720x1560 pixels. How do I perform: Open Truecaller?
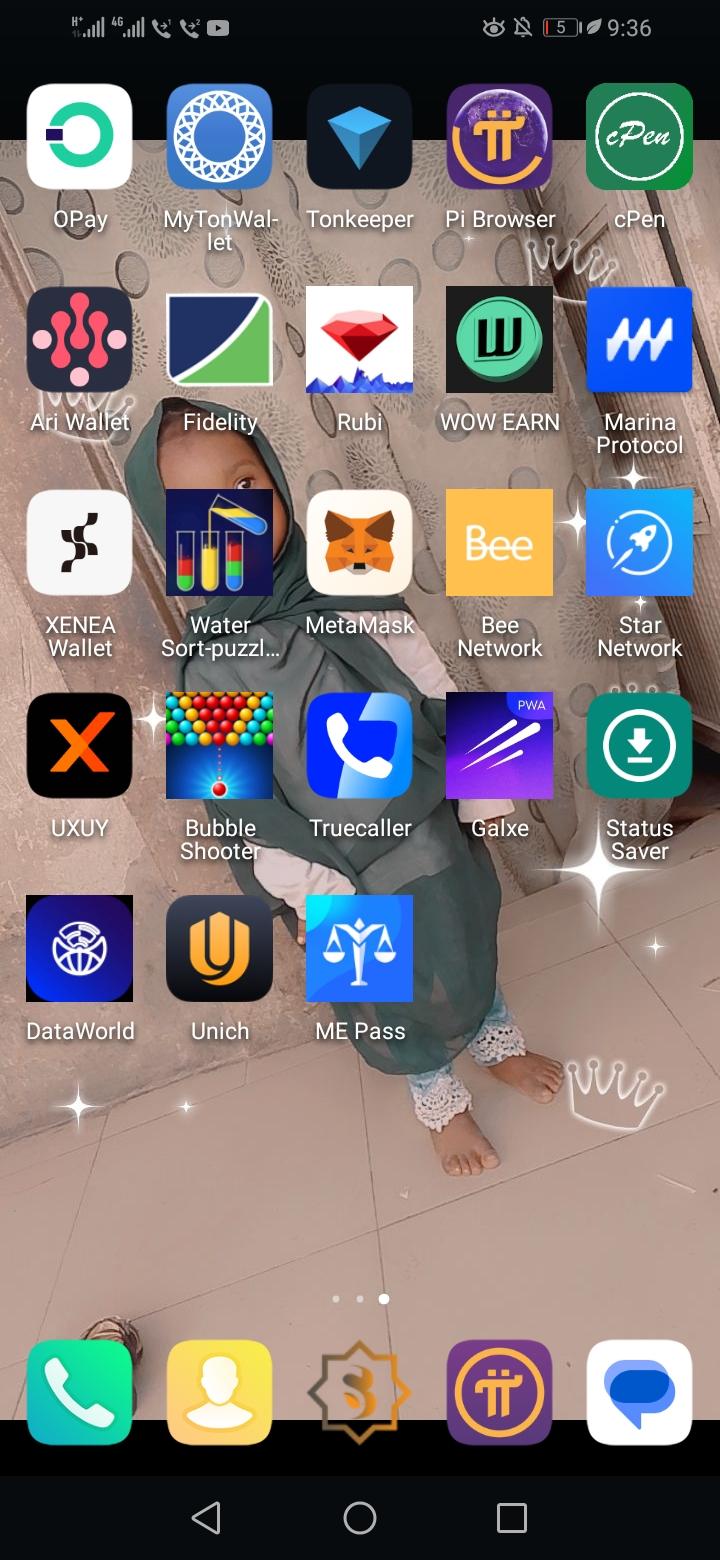(x=359, y=746)
